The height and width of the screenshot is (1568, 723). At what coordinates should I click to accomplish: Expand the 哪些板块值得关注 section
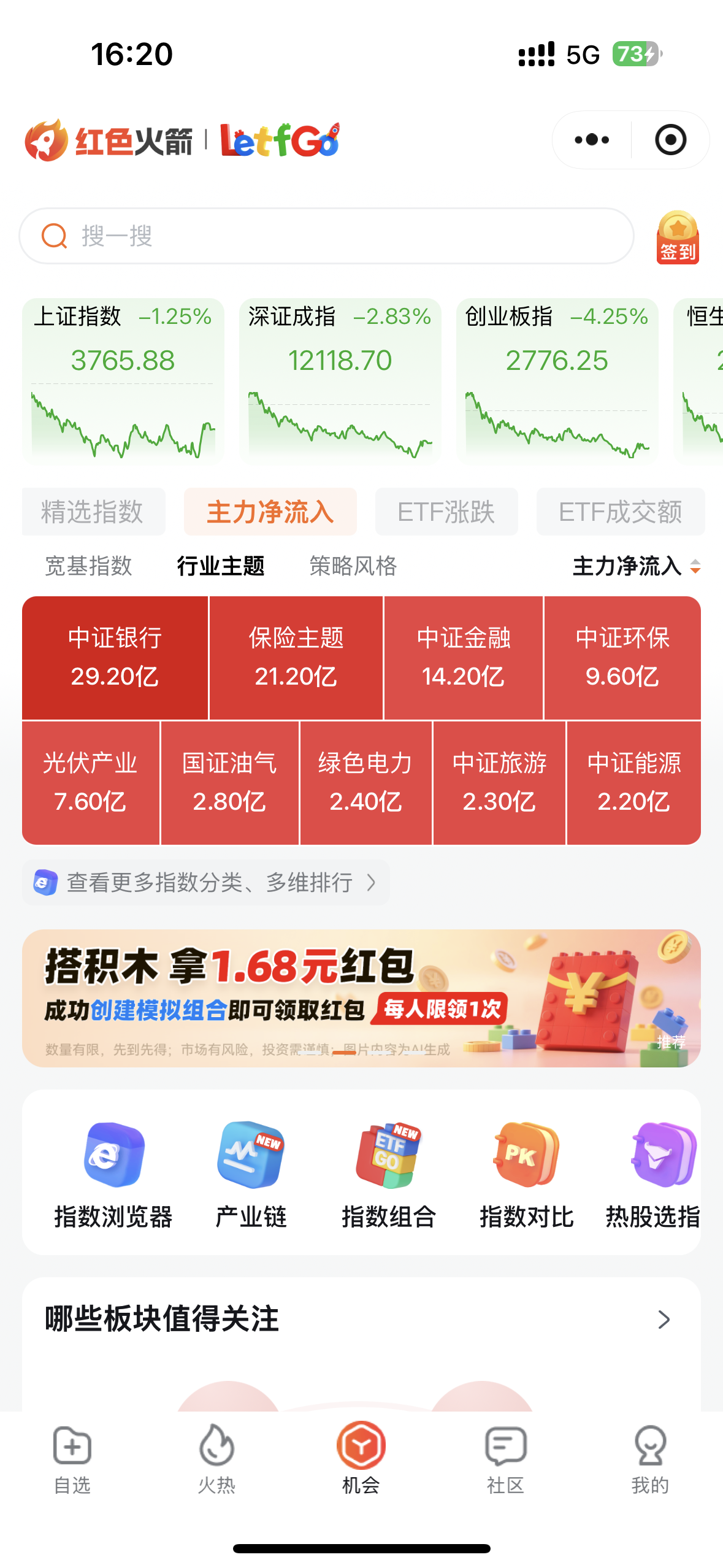(664, 1319)
